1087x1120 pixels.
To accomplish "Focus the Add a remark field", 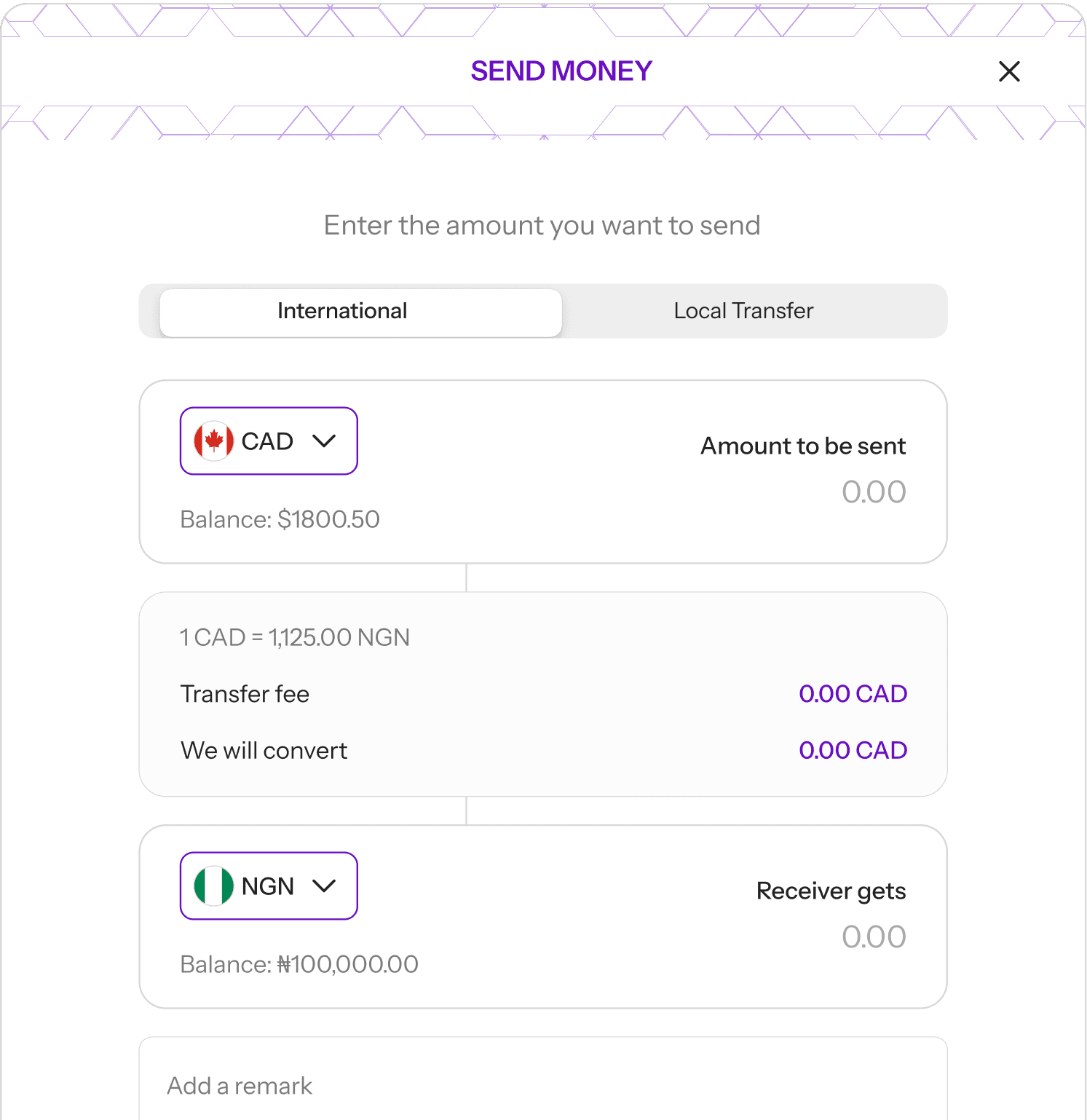I will [x=542, y=1086].
